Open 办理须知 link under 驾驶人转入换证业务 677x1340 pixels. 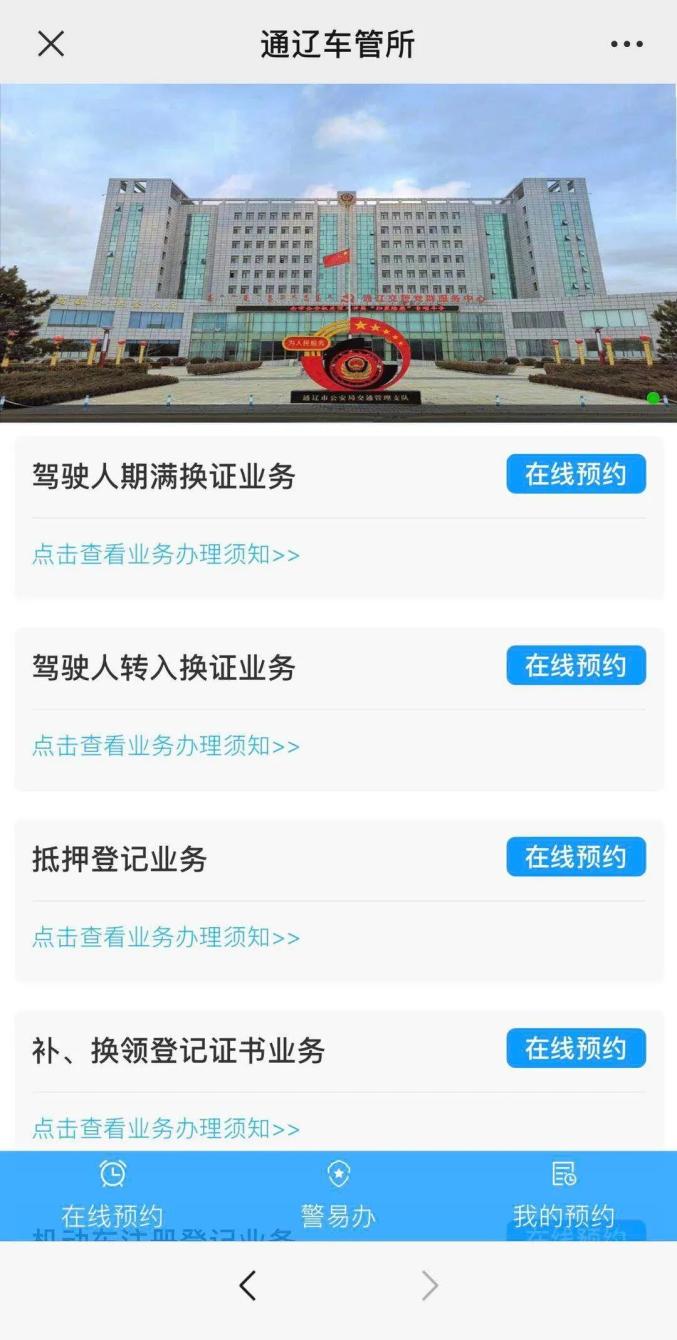click(166, 746)
